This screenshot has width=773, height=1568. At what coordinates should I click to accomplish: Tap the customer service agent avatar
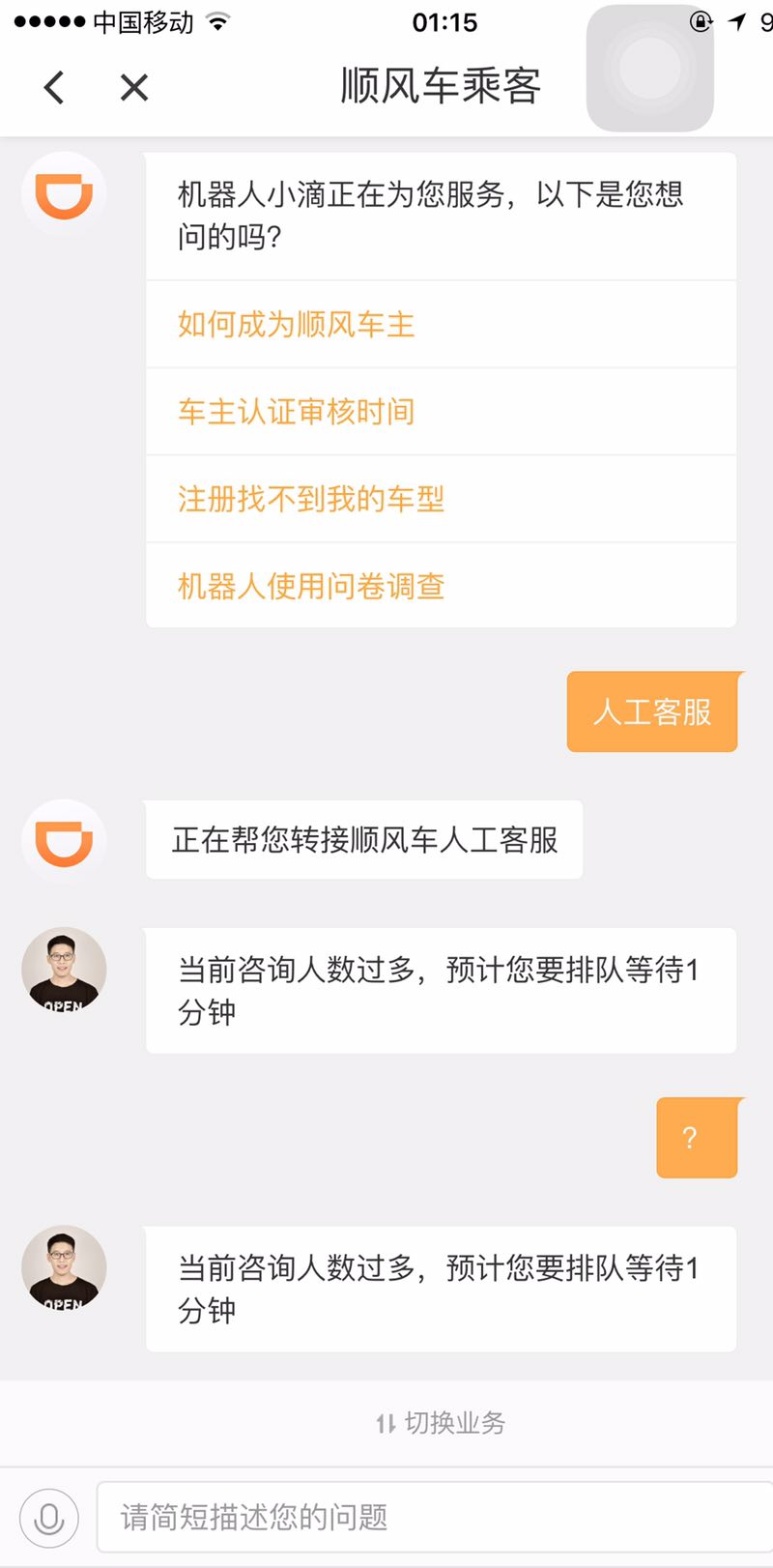(63, 970)
